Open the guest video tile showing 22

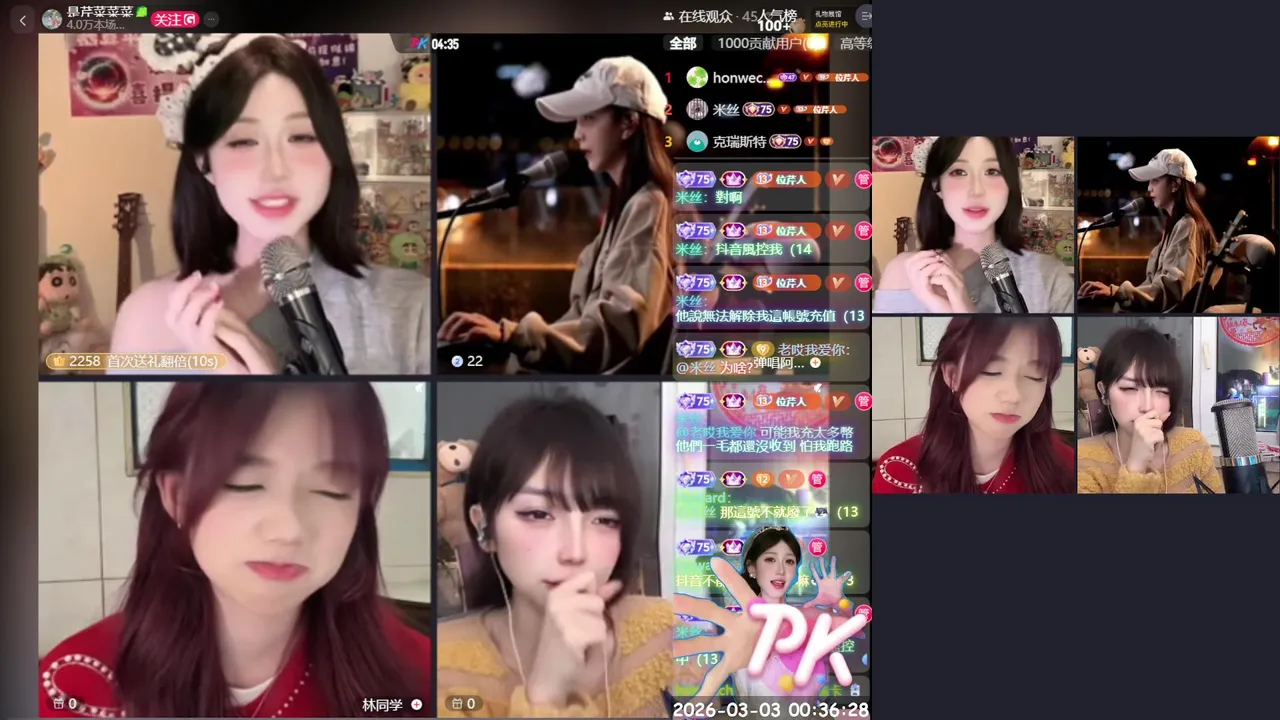tap(553, 205)
